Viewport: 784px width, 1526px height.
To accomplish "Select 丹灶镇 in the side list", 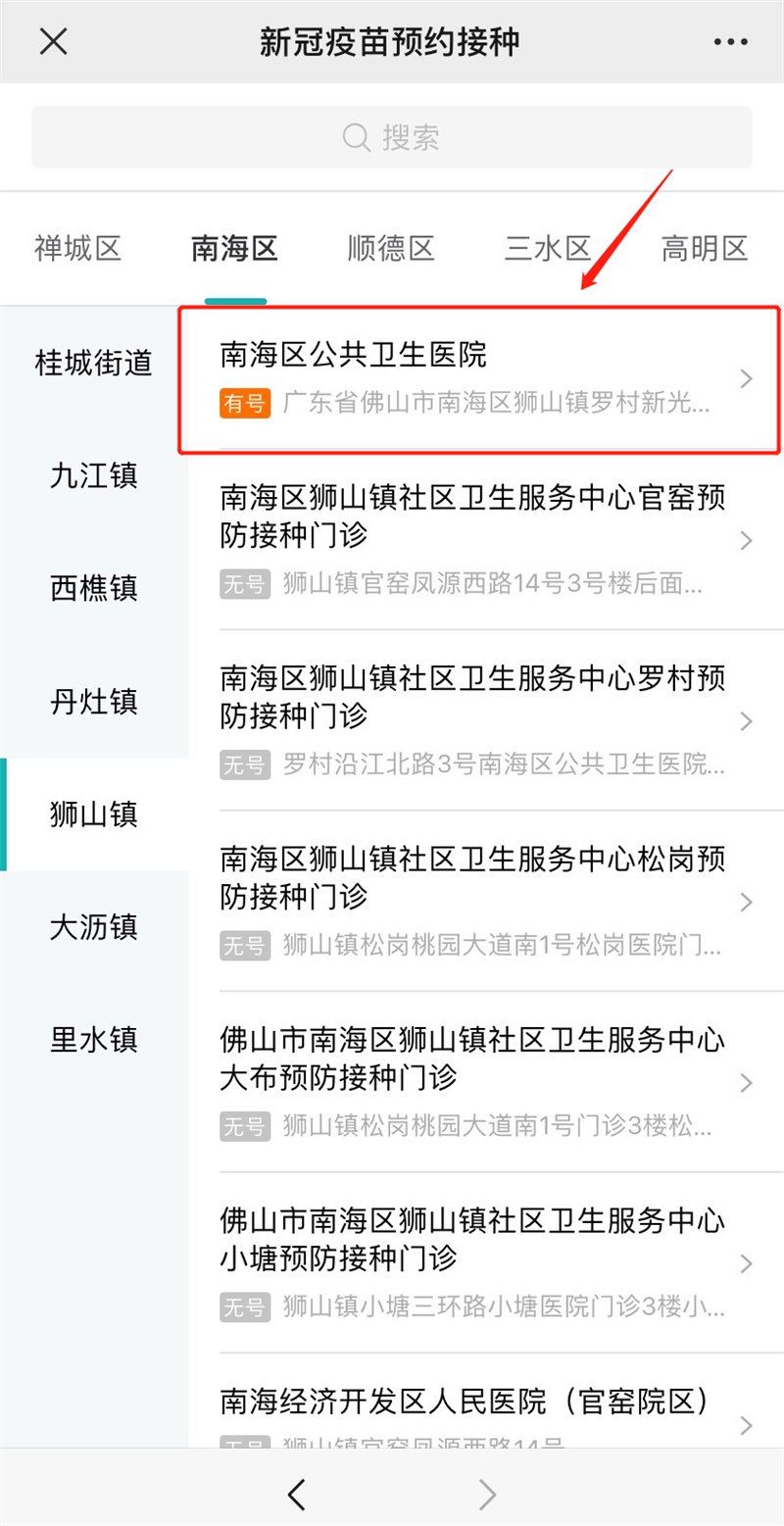I will pyautogui.click(x=94, y=702).
